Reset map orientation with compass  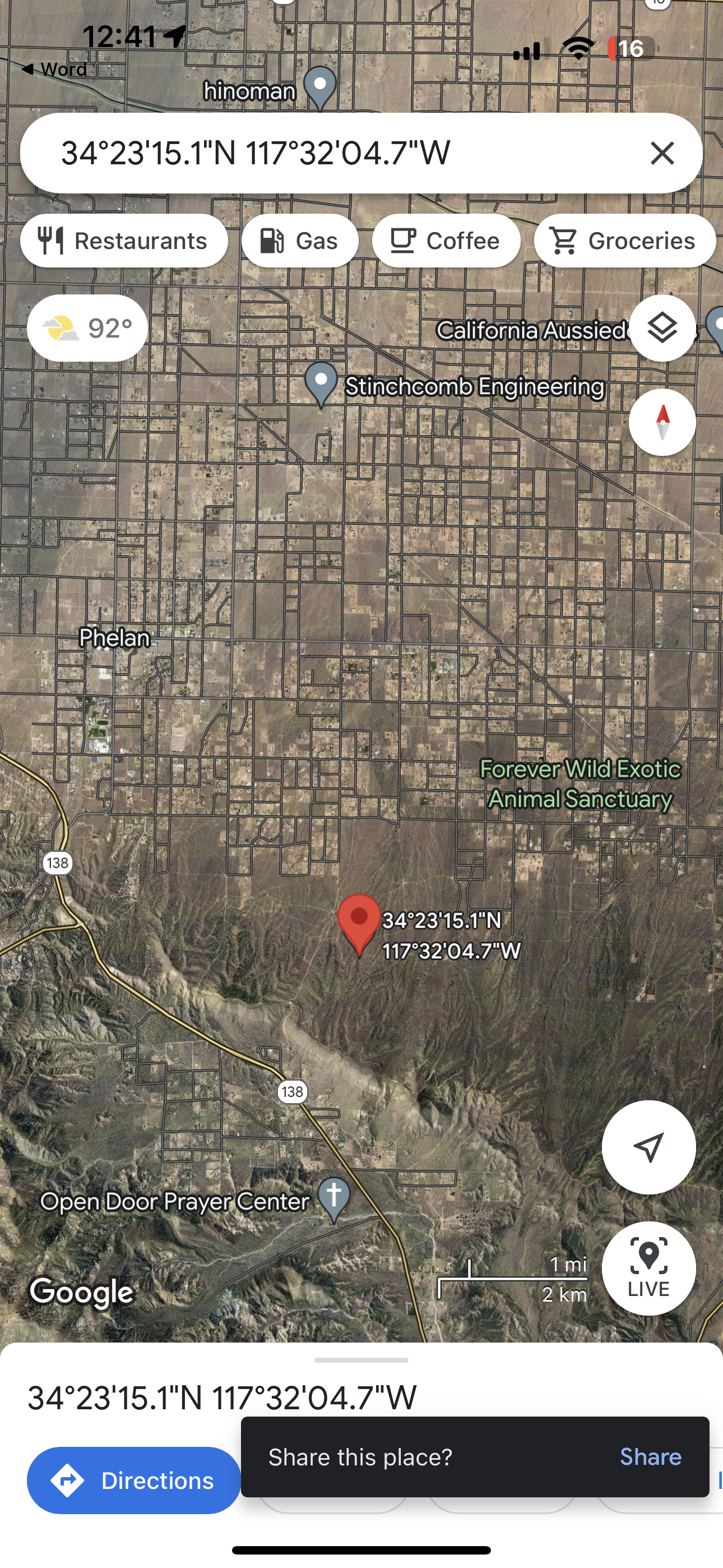662,422
